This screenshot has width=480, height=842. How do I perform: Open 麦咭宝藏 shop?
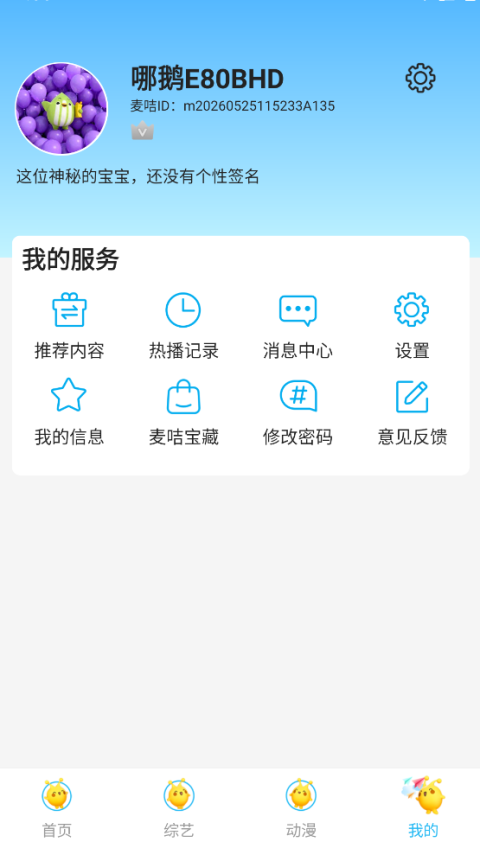pos(184,412)
